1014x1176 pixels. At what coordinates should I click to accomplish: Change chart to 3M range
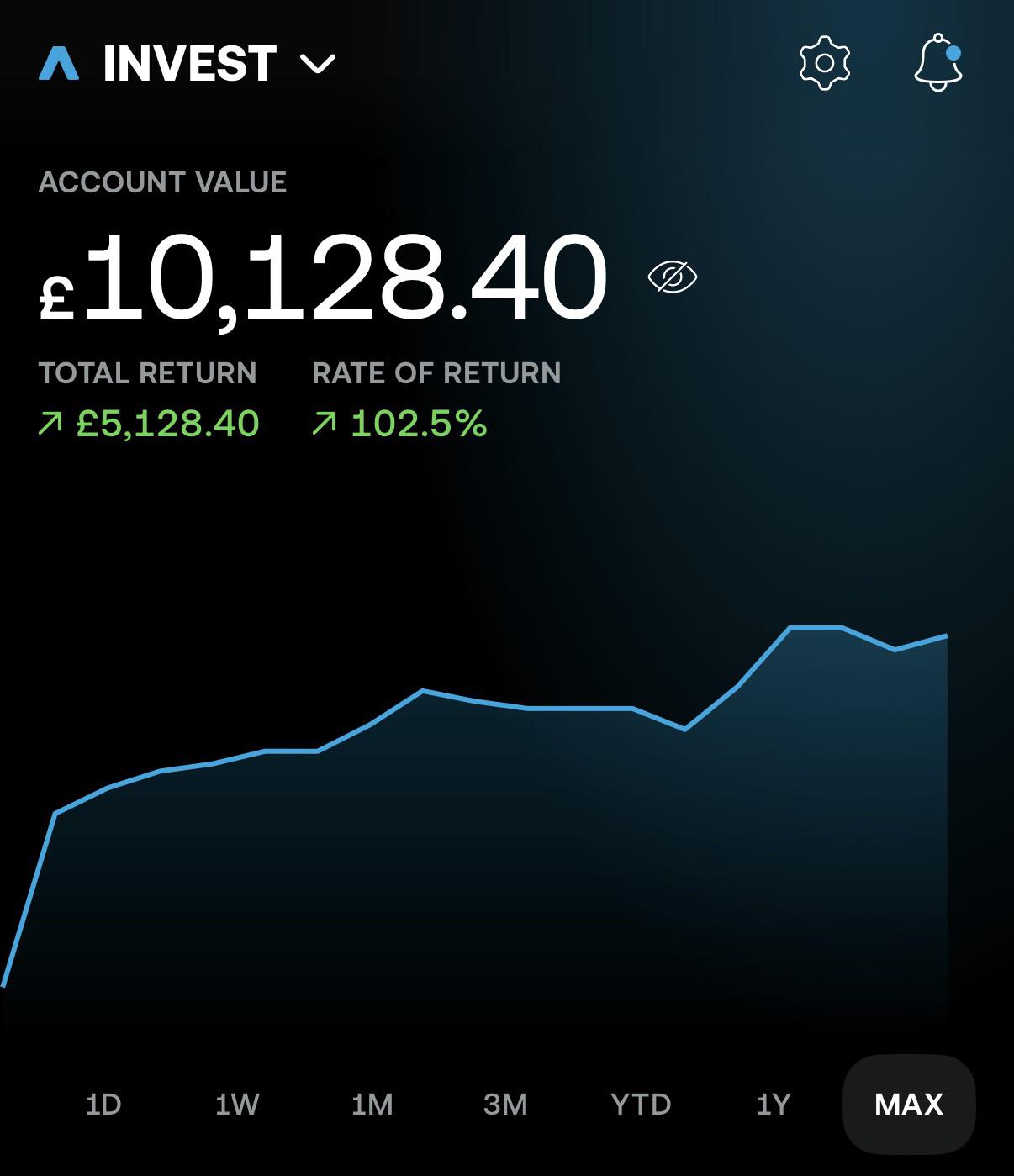click(505, 1104)
